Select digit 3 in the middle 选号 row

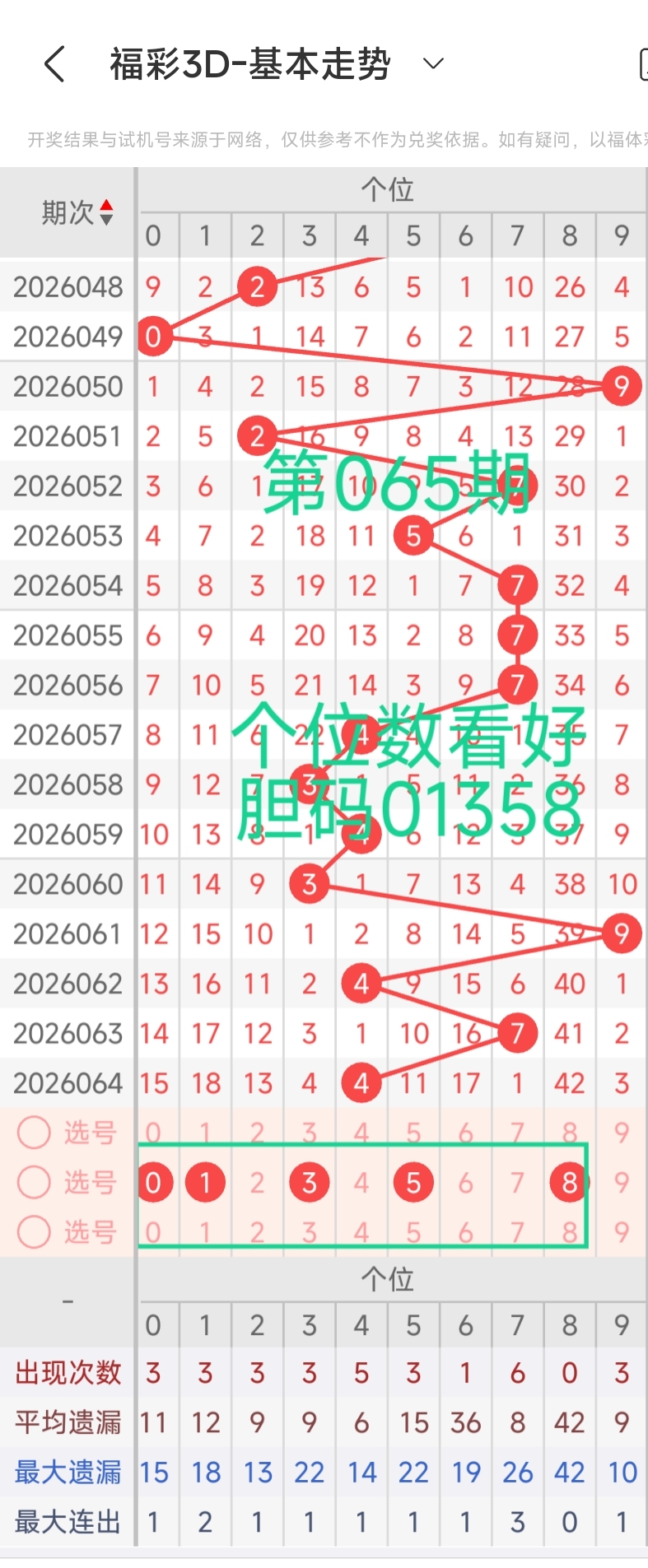click(x=309, y=1182)
